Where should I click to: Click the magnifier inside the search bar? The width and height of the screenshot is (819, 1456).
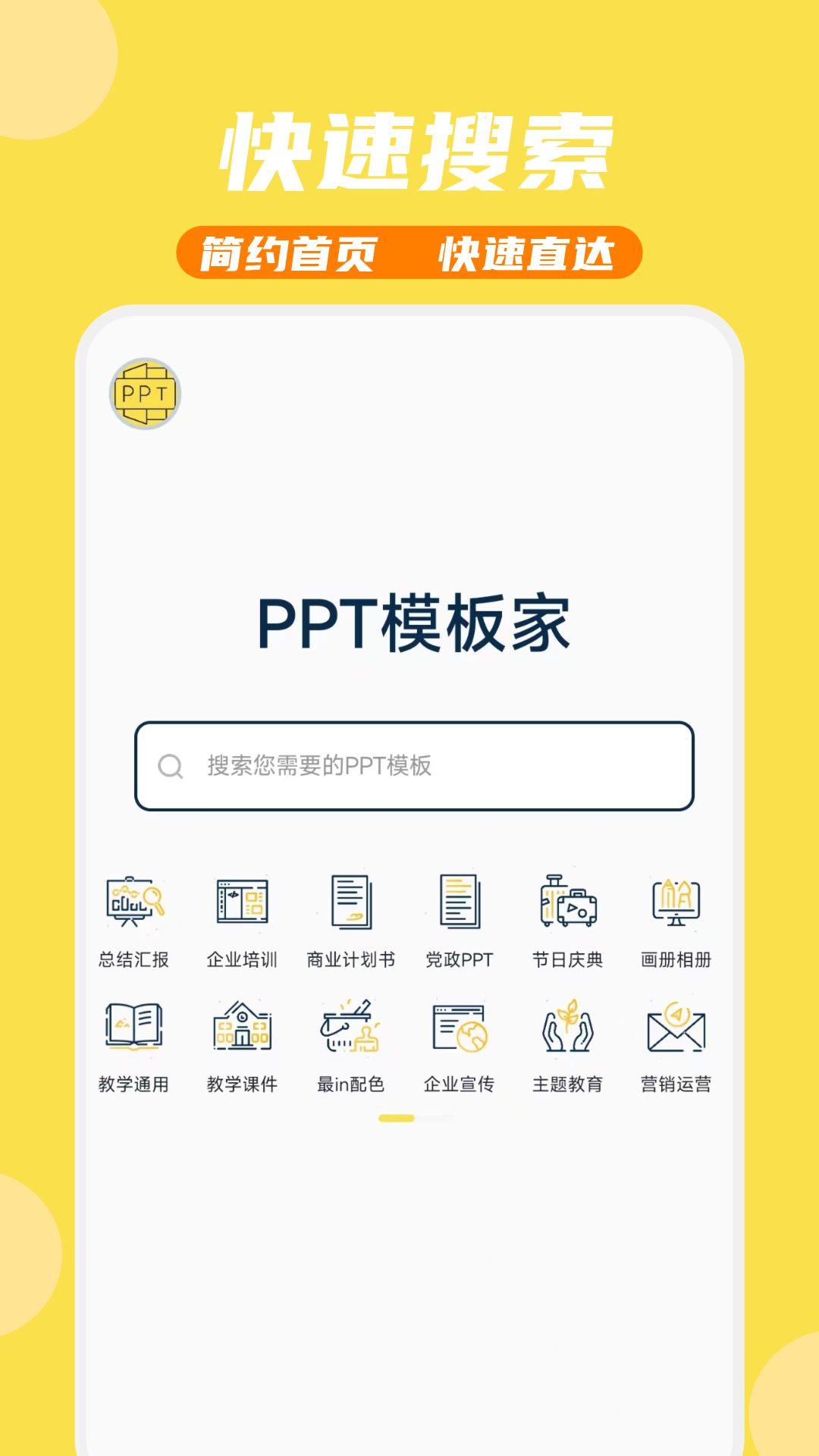pos(170,766)
